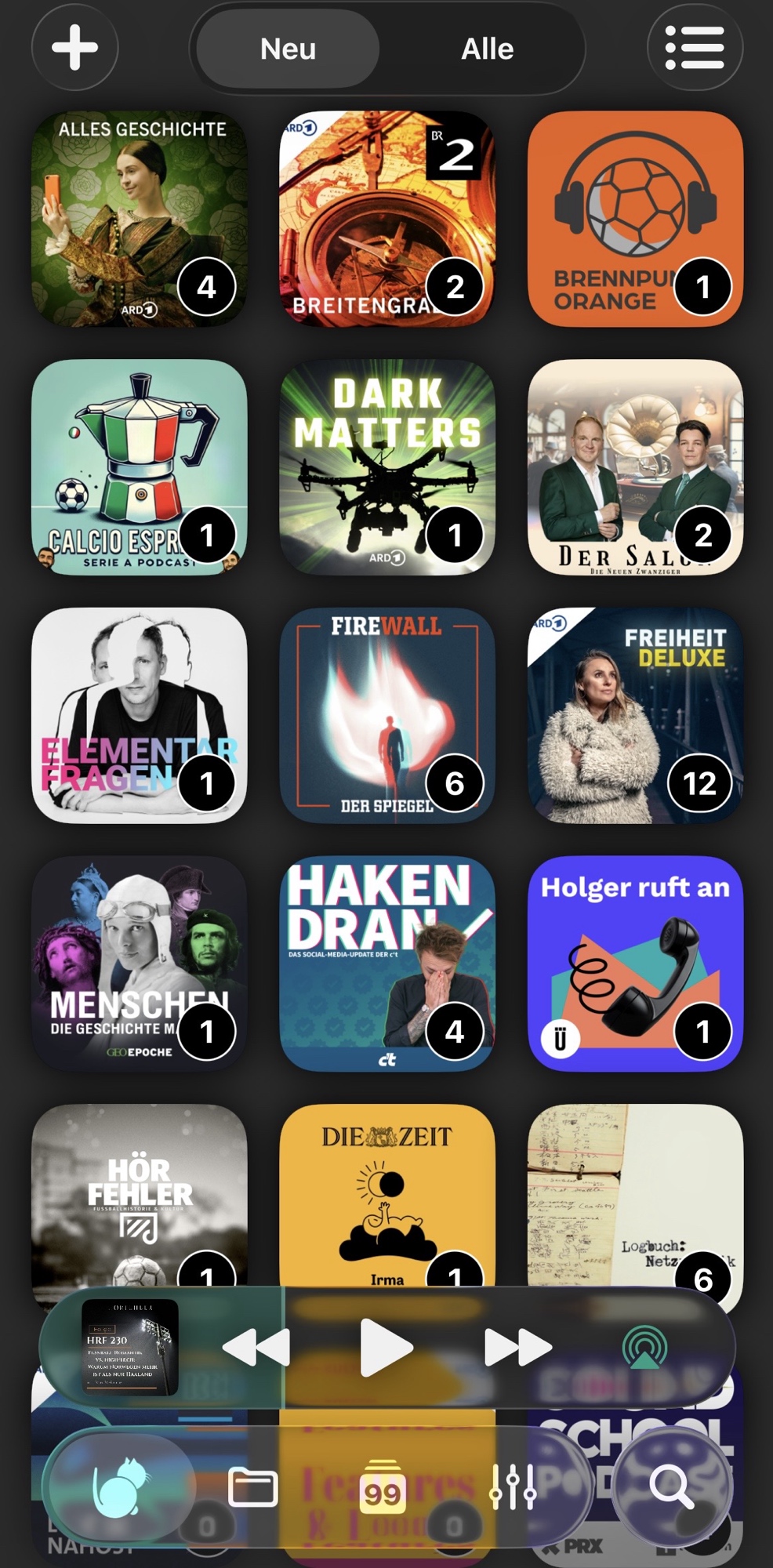This screenshot has height=1568, width=773.
Task: Rewind in the mini player
Action: click(256, 1348)
